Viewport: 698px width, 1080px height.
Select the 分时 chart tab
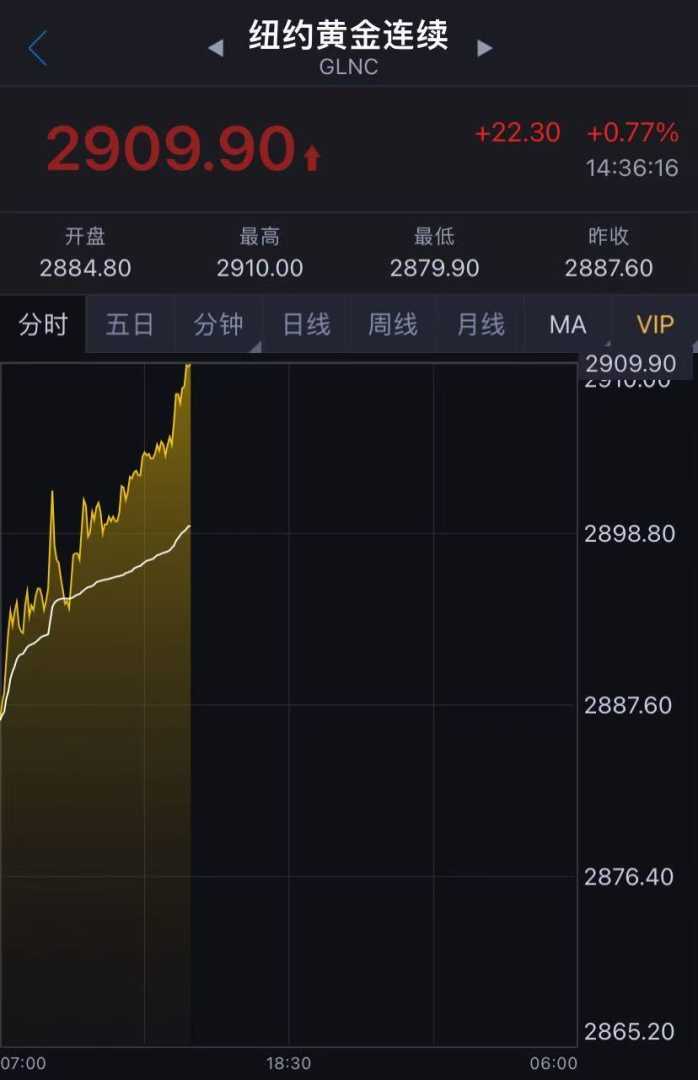(x=43, y=325)
